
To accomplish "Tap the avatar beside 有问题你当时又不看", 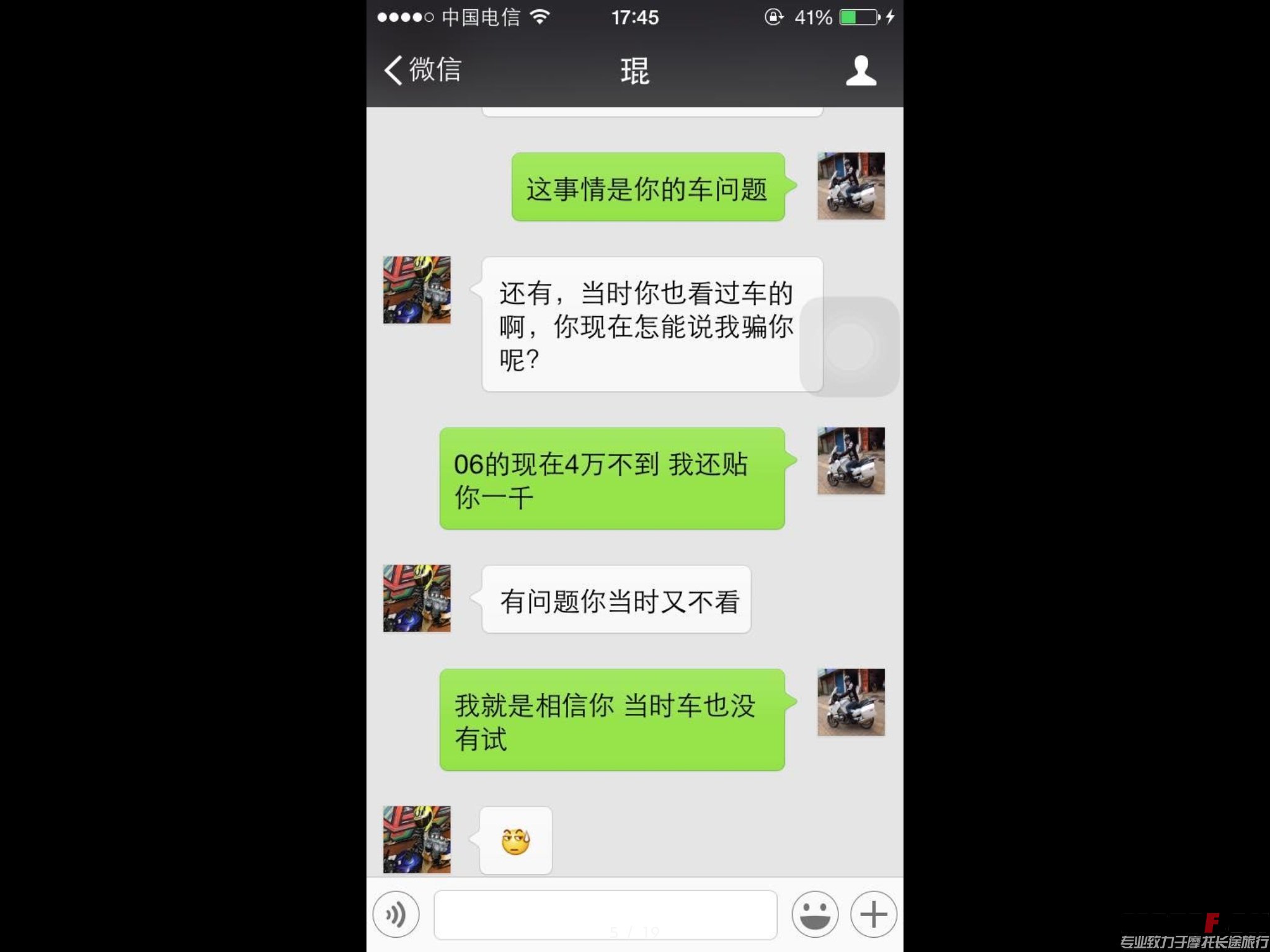I will click(417, 598).
